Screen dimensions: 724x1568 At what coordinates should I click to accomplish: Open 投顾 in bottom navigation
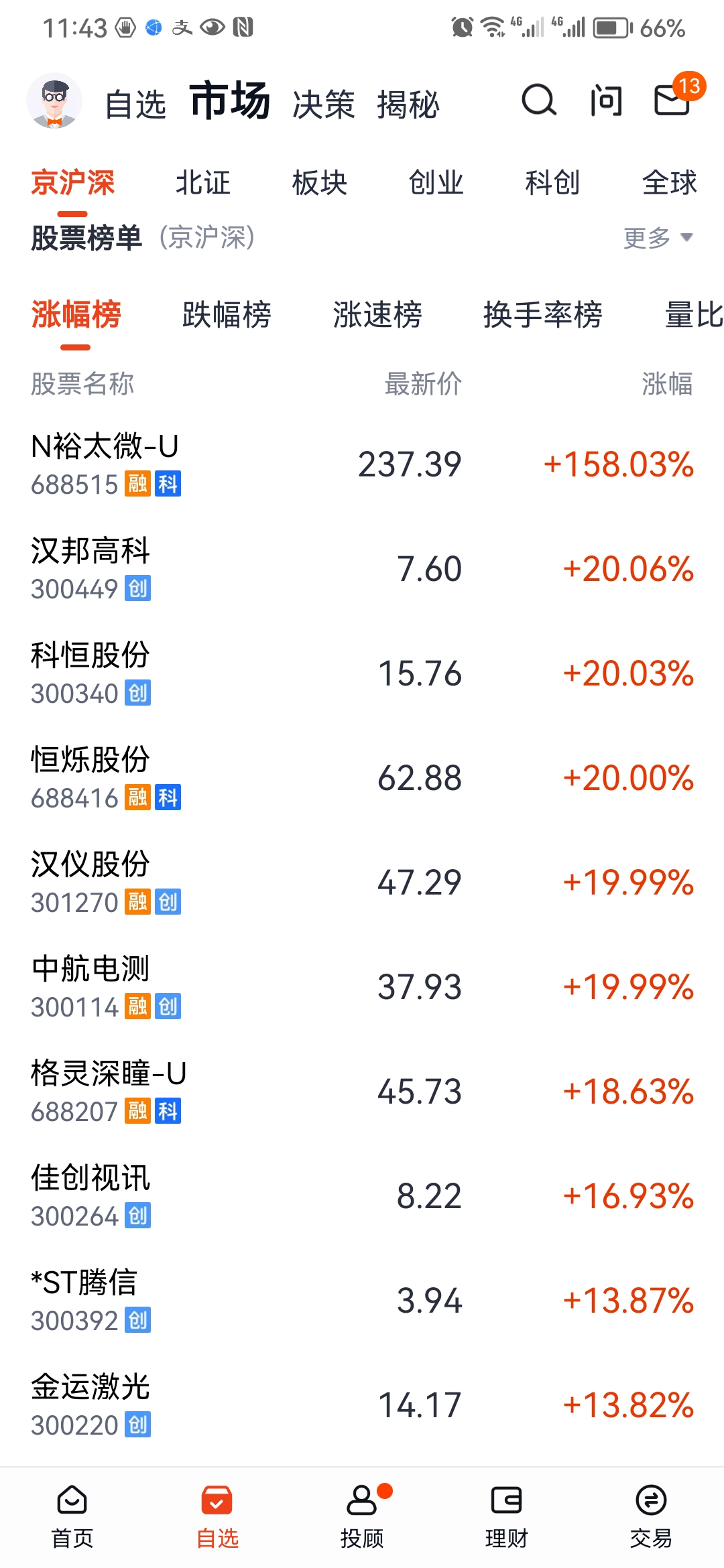[362, 1517]
